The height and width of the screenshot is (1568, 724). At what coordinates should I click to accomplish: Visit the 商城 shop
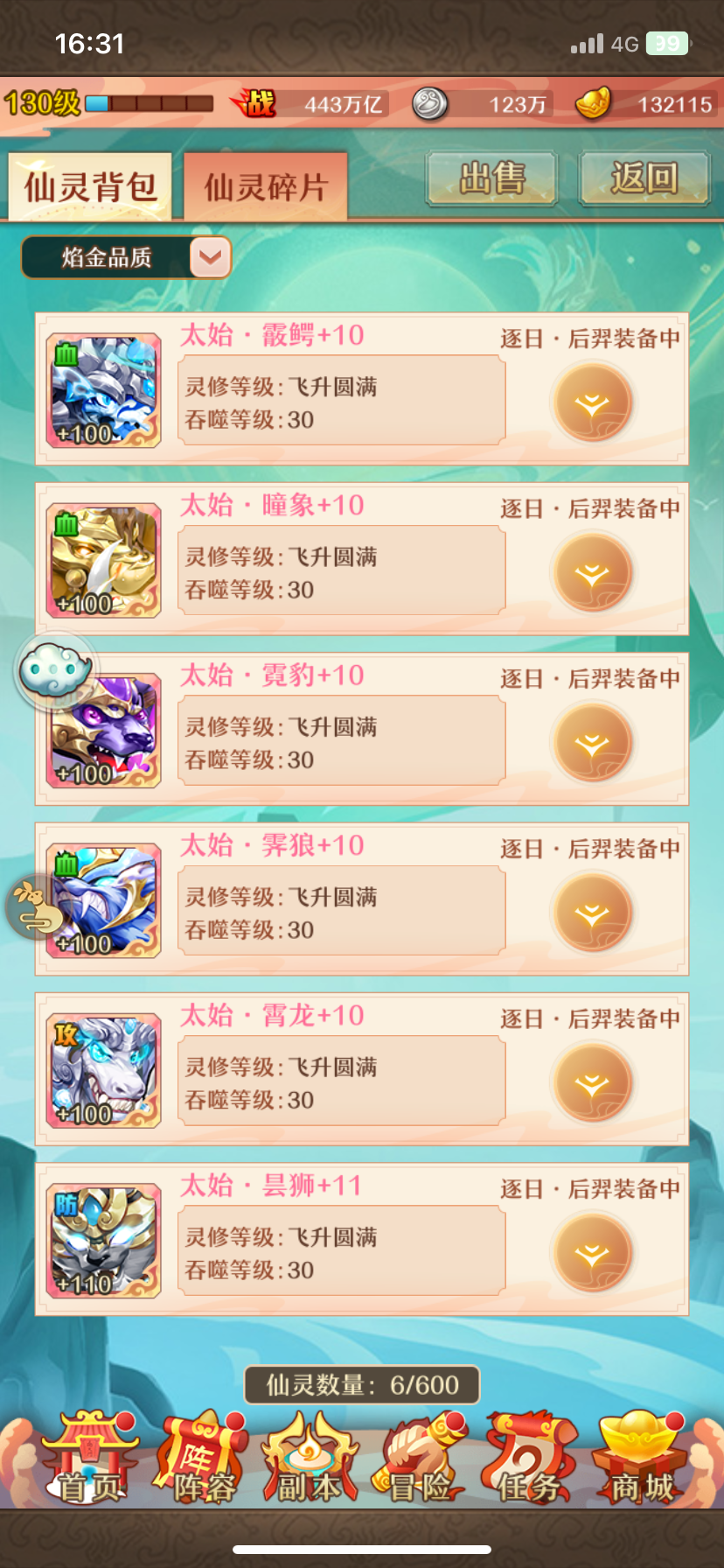click(641, 1458)
